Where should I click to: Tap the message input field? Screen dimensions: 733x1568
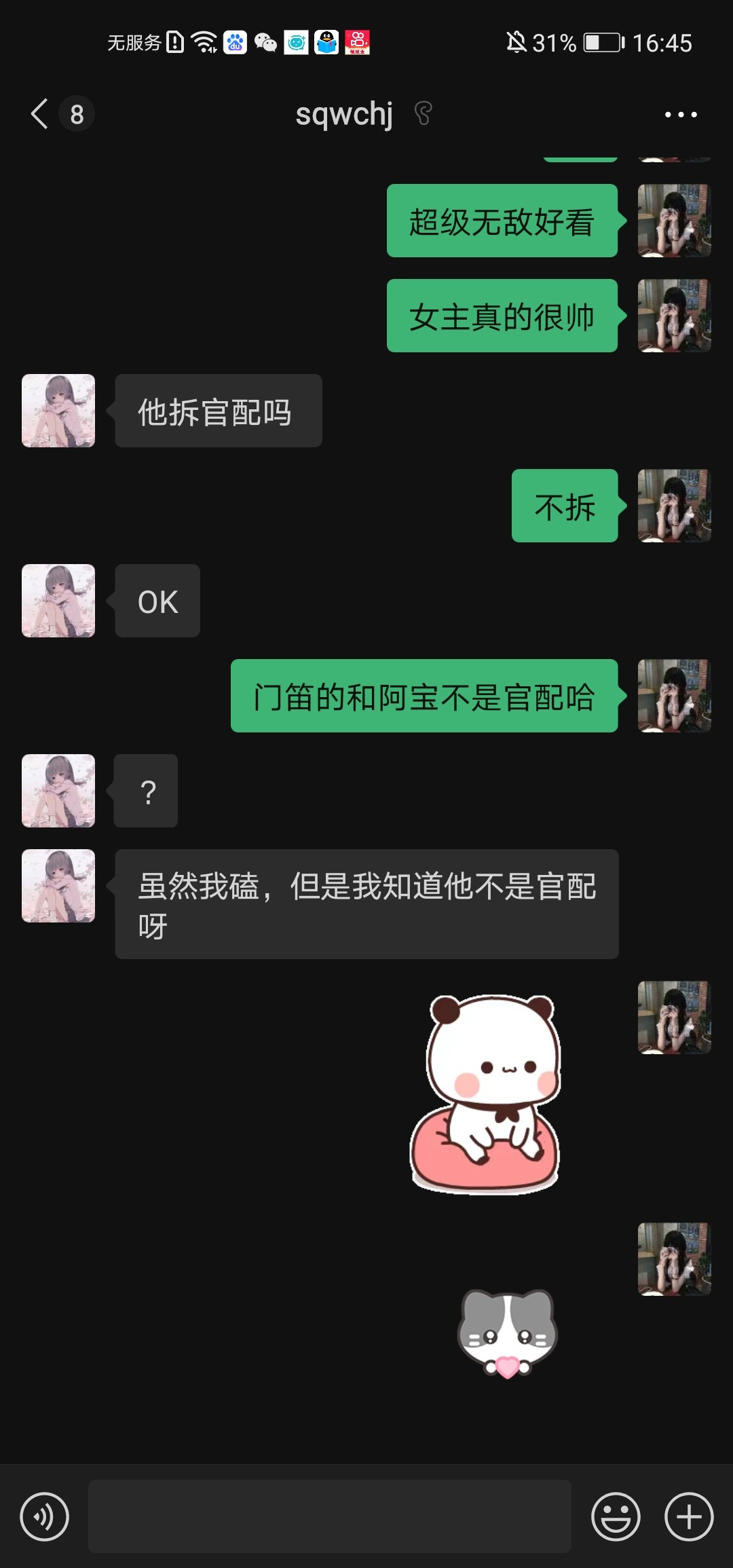[x=329, y=1516]
